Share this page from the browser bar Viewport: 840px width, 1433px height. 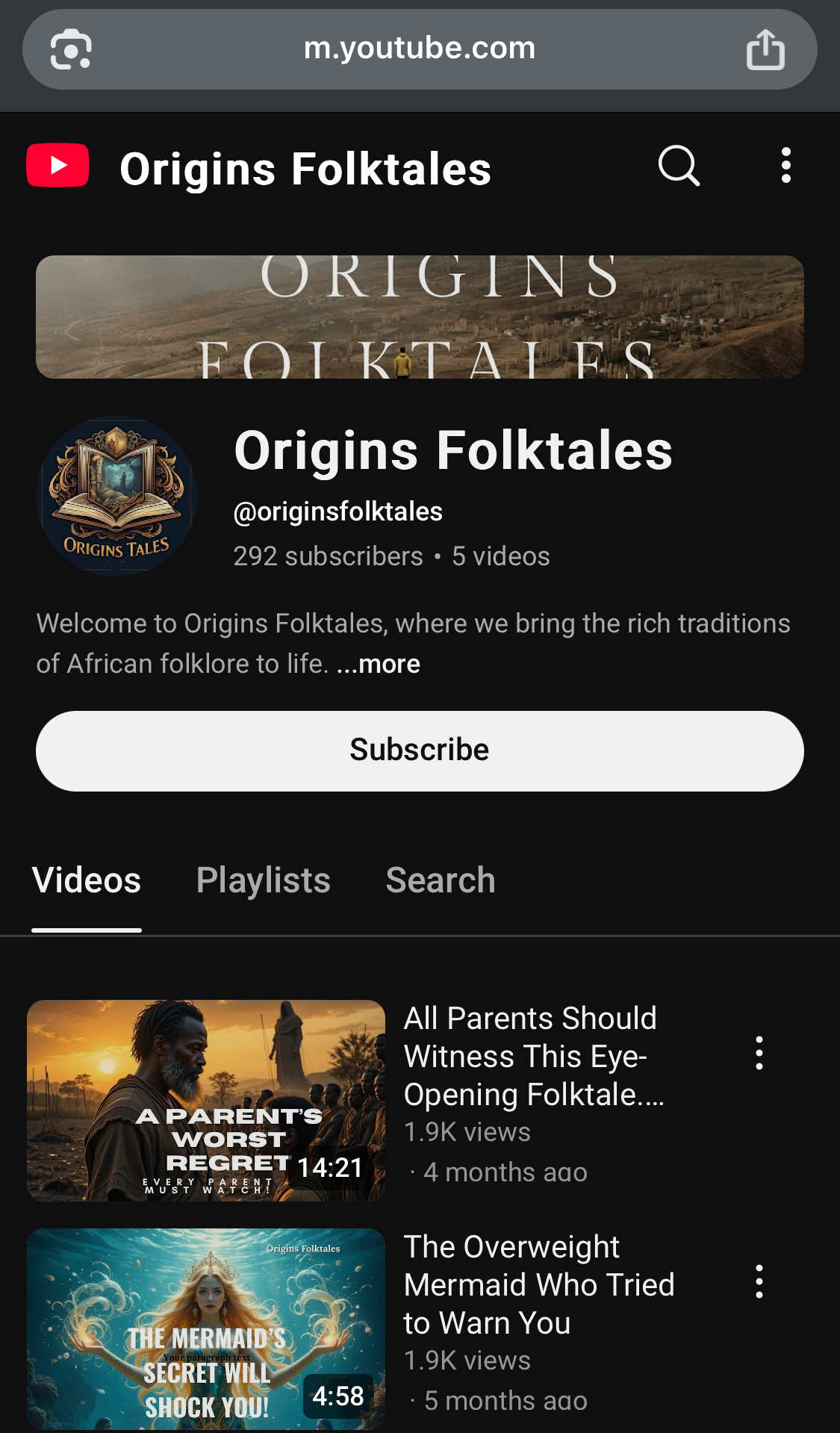tap(765, 49)
